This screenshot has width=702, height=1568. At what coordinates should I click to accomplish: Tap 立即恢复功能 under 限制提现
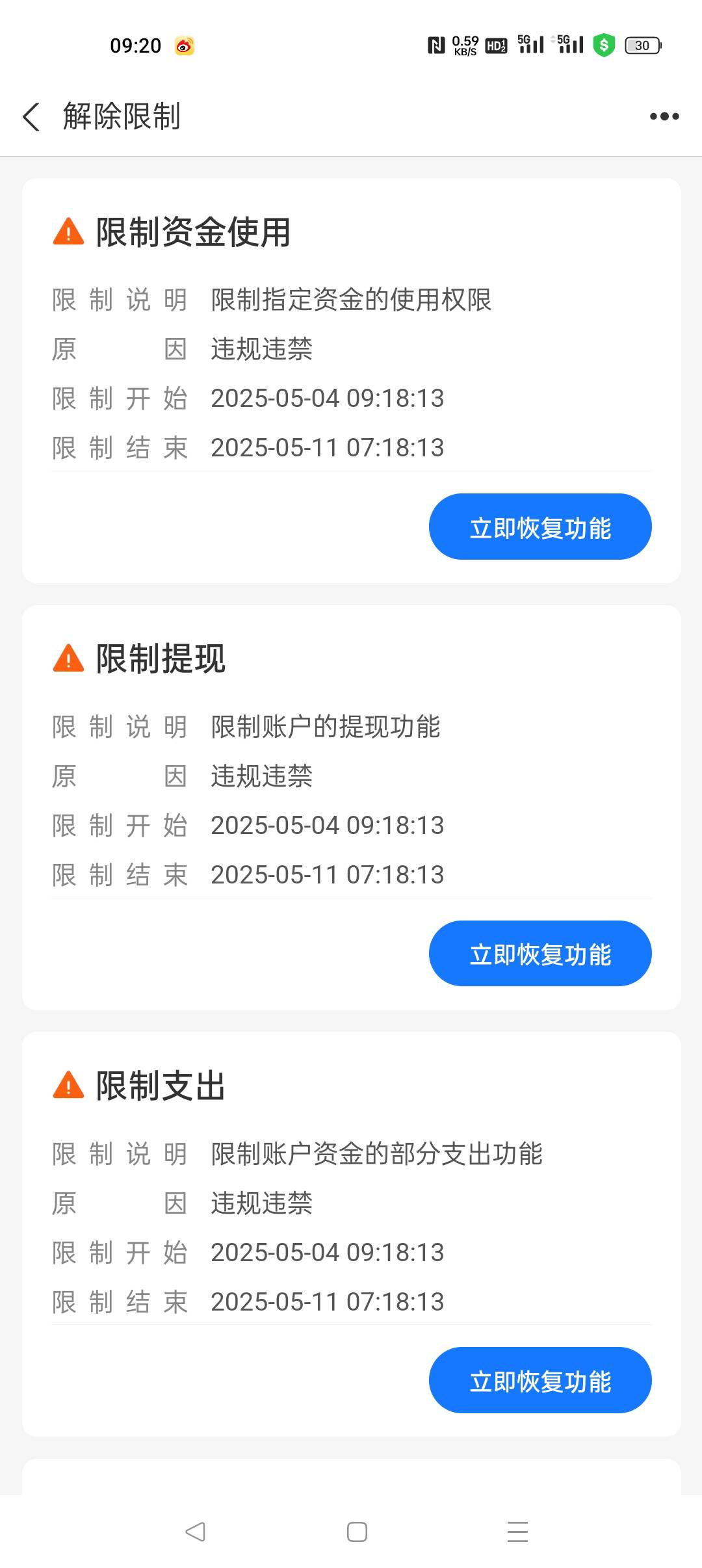pyautogui.click(x=540, y=953)
